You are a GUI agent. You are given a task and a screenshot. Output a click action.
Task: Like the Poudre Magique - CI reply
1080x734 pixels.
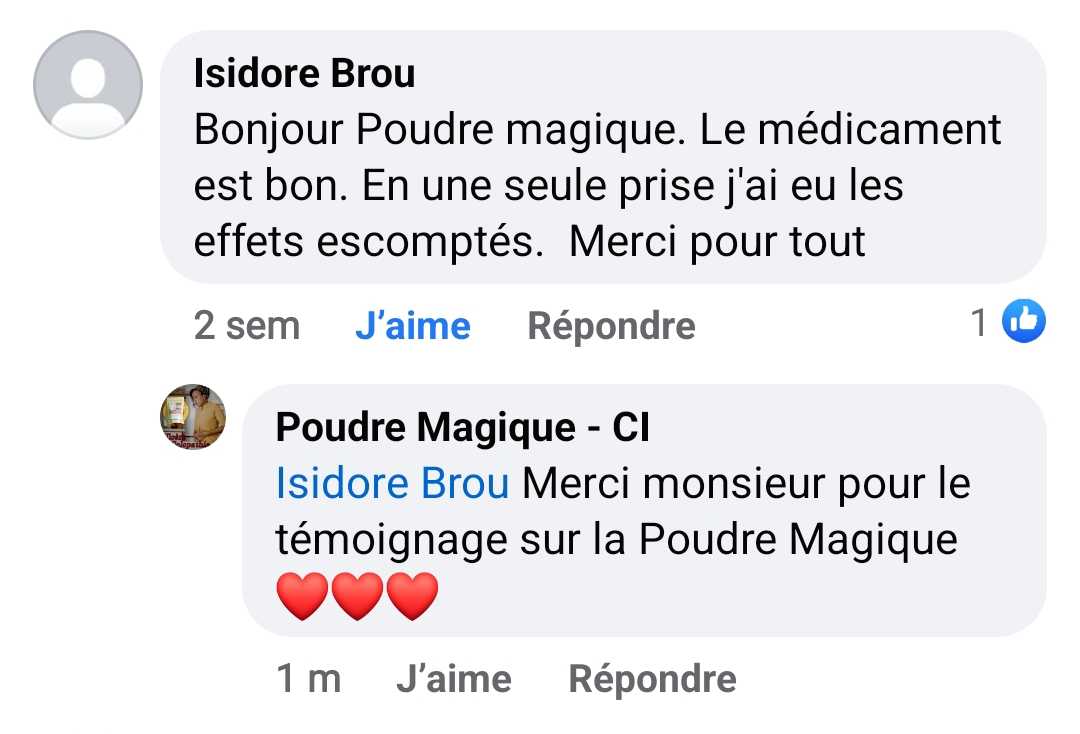tap(453, 680)
